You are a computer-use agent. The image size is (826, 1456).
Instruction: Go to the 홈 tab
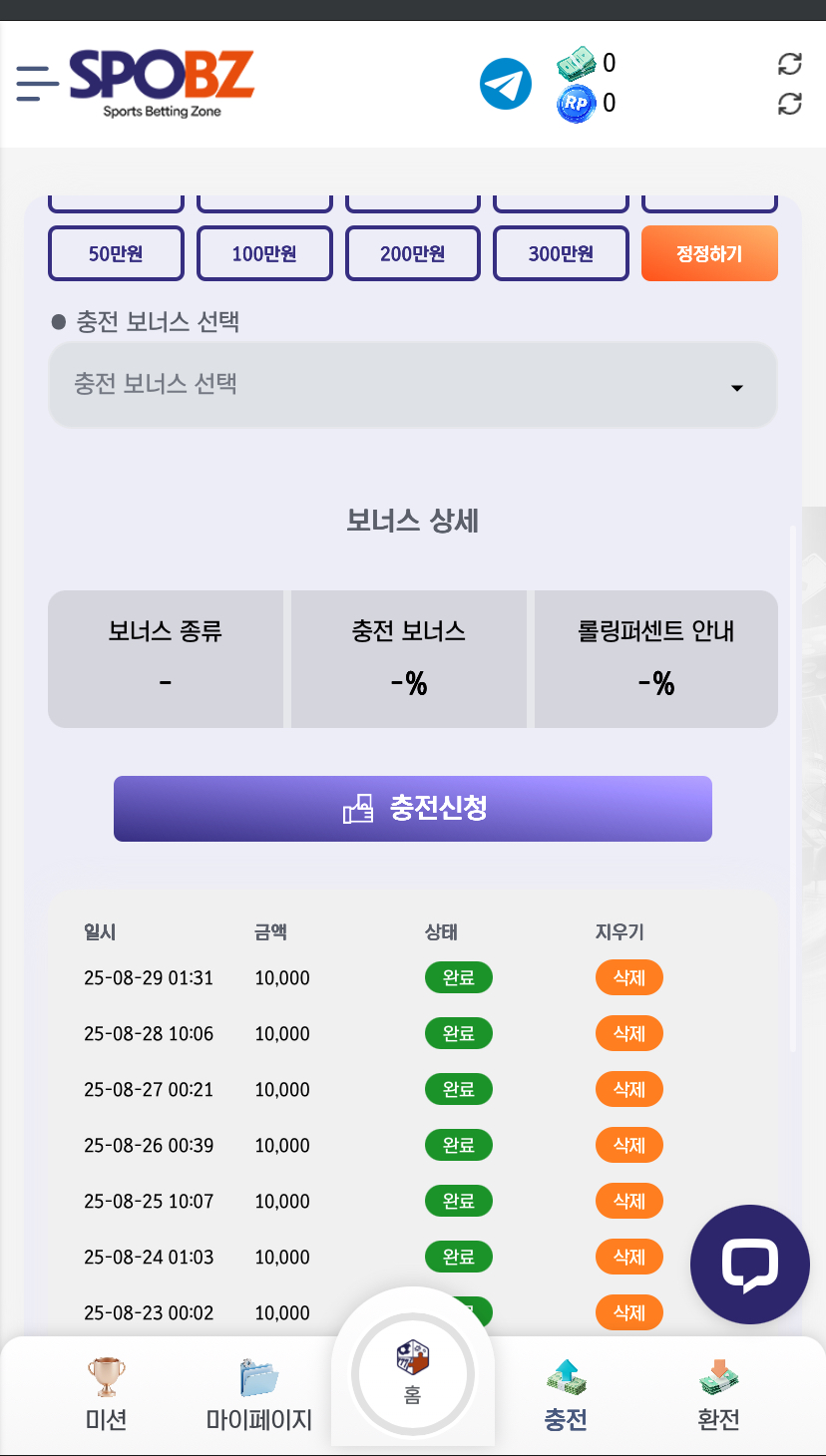(x=412, y=1376)
